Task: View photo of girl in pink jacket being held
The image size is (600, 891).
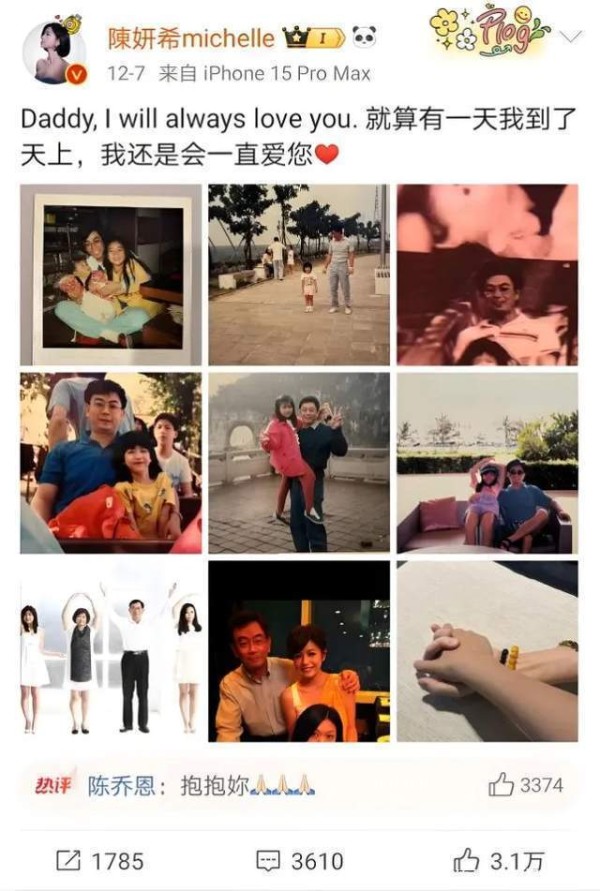Action: pyautogui.click(x=299, y=463)
